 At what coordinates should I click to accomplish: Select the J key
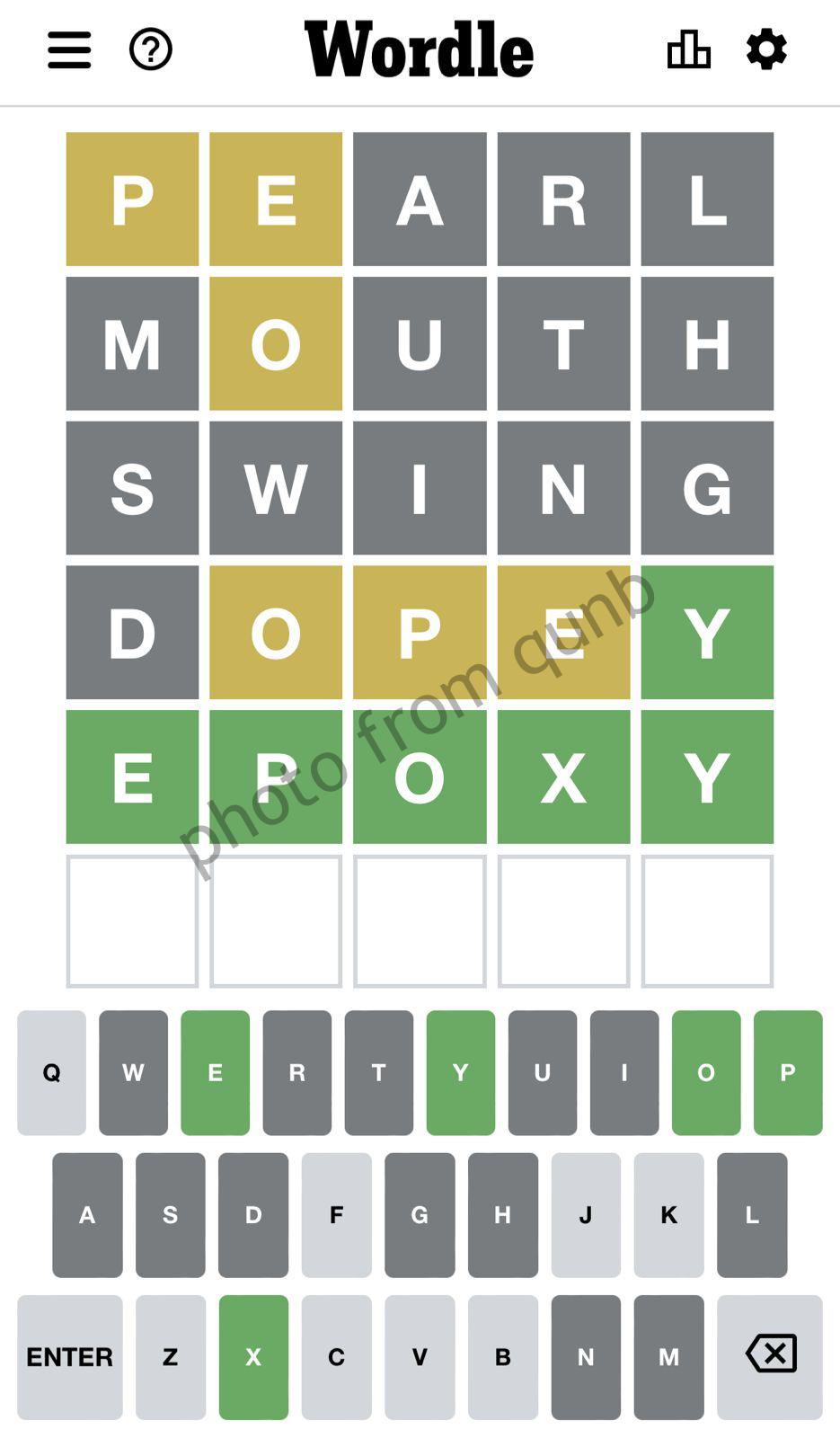(x=586, y=1215)
